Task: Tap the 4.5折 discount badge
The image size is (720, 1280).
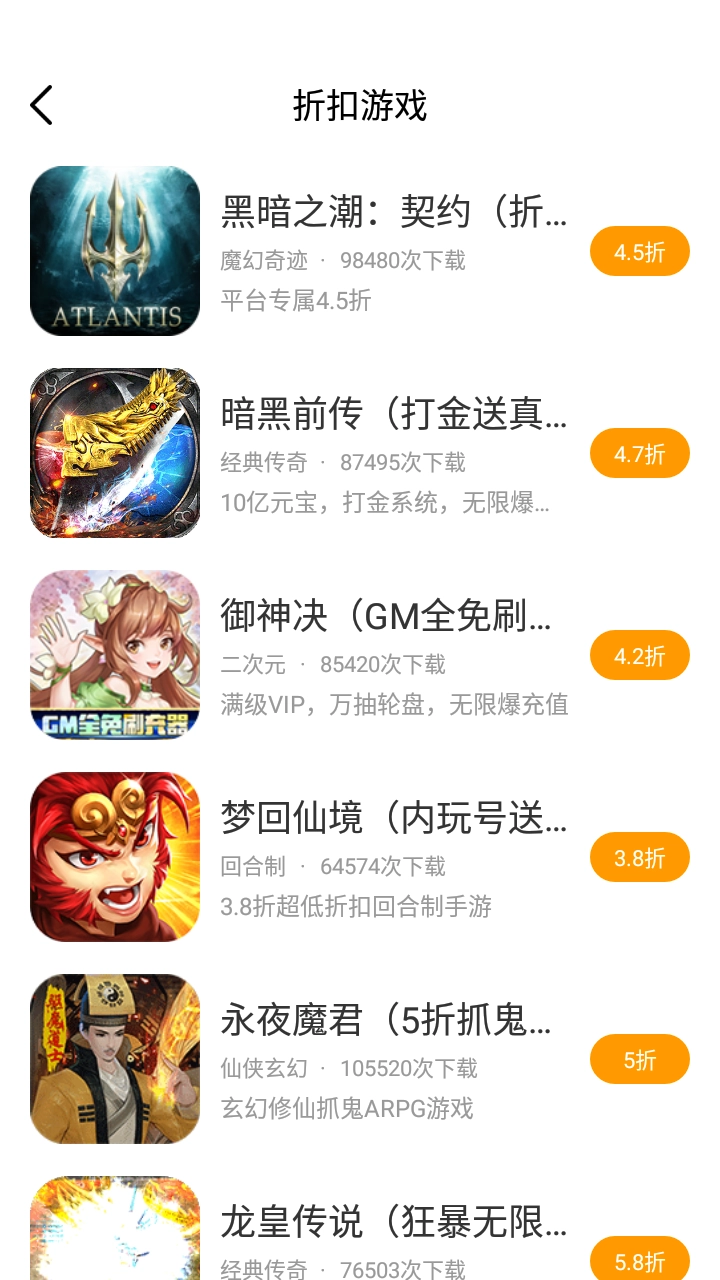Action: 639,250
